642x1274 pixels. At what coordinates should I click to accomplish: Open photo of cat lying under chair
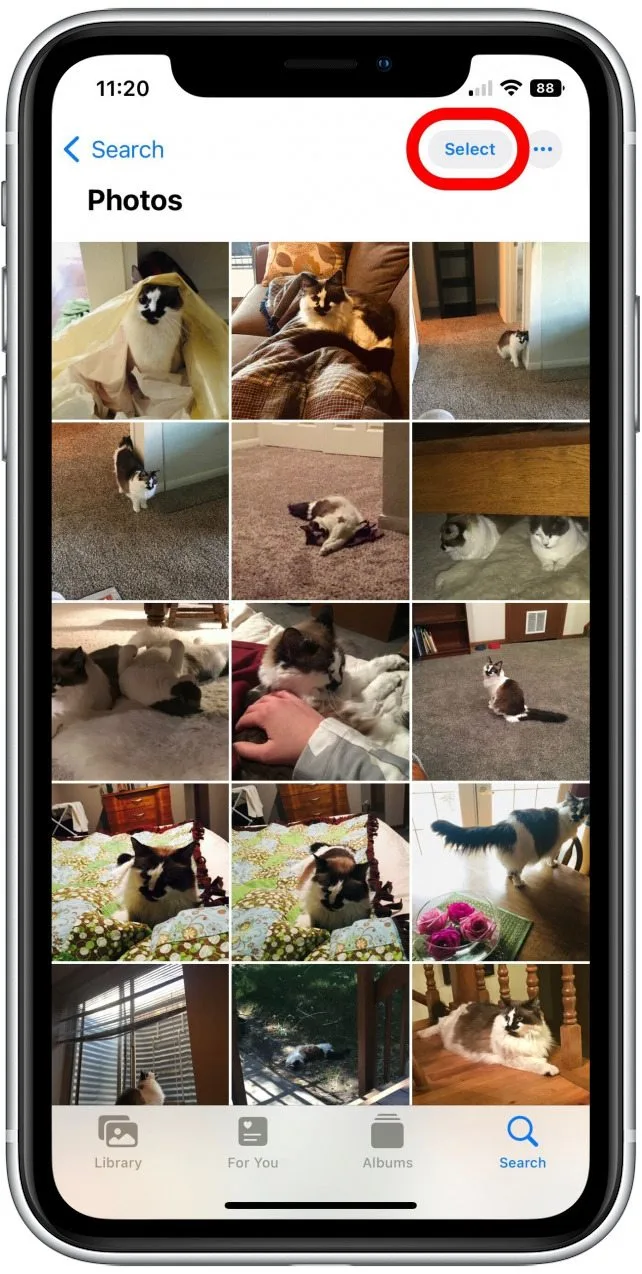pyautogui.click(x=500, y=1034)
